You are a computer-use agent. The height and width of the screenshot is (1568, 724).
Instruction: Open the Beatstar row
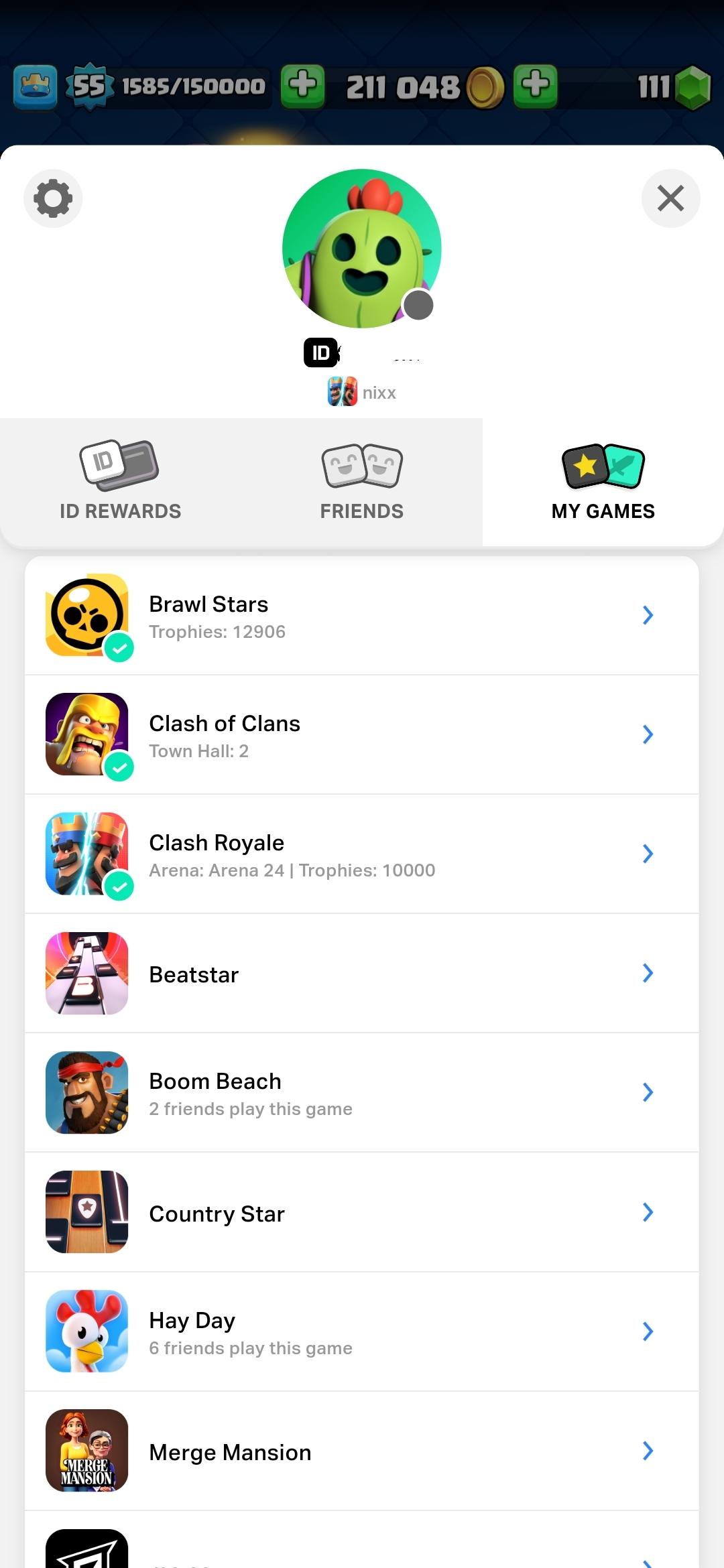362,973
